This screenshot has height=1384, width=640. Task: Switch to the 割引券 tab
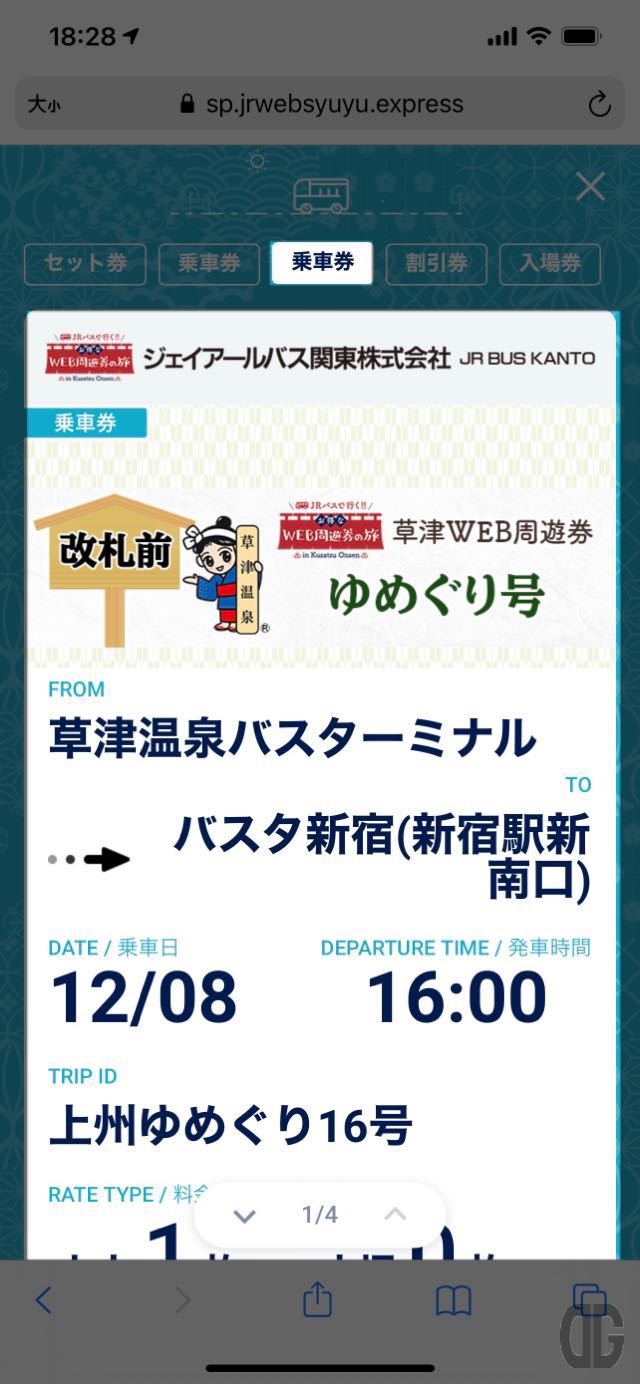[x=436, y=264]
